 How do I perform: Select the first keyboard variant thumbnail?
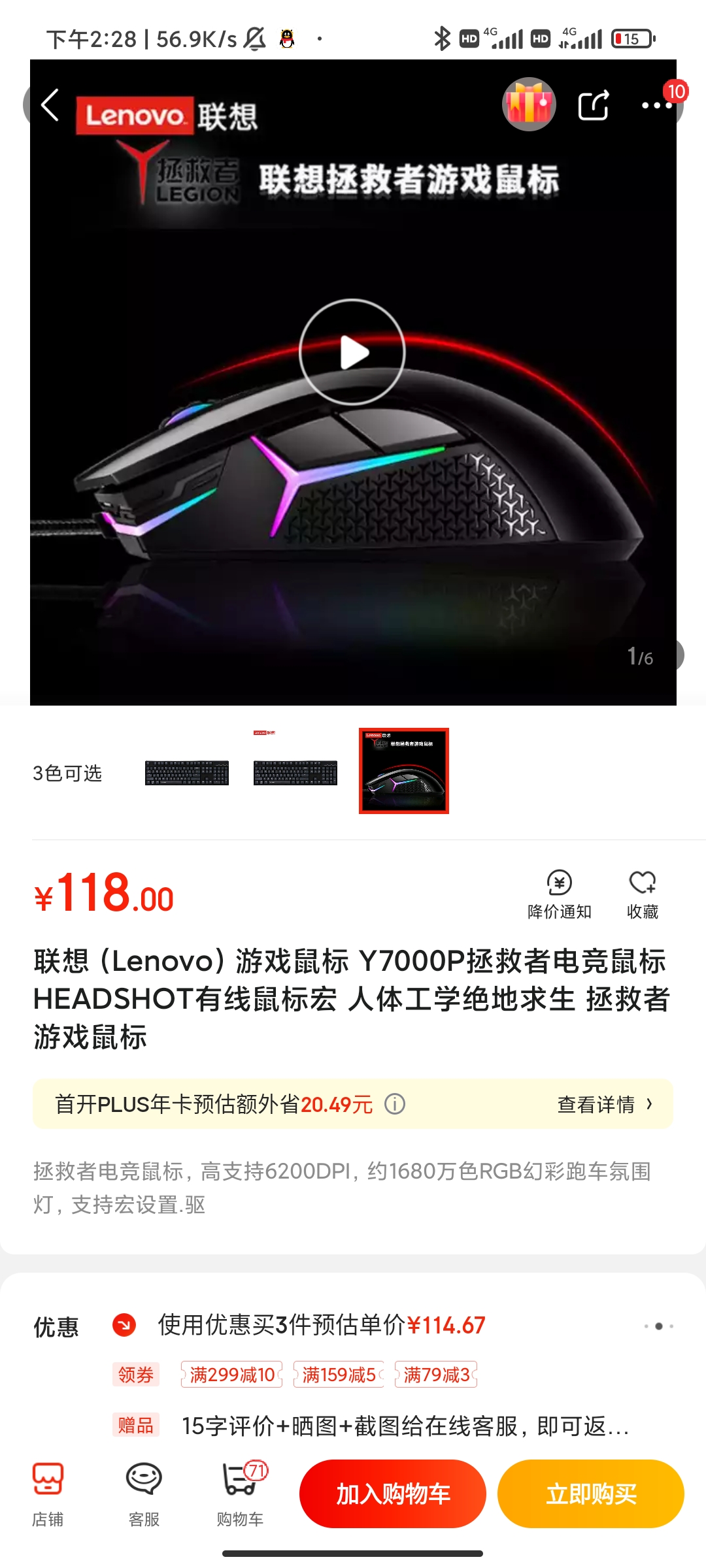[187, 772]
